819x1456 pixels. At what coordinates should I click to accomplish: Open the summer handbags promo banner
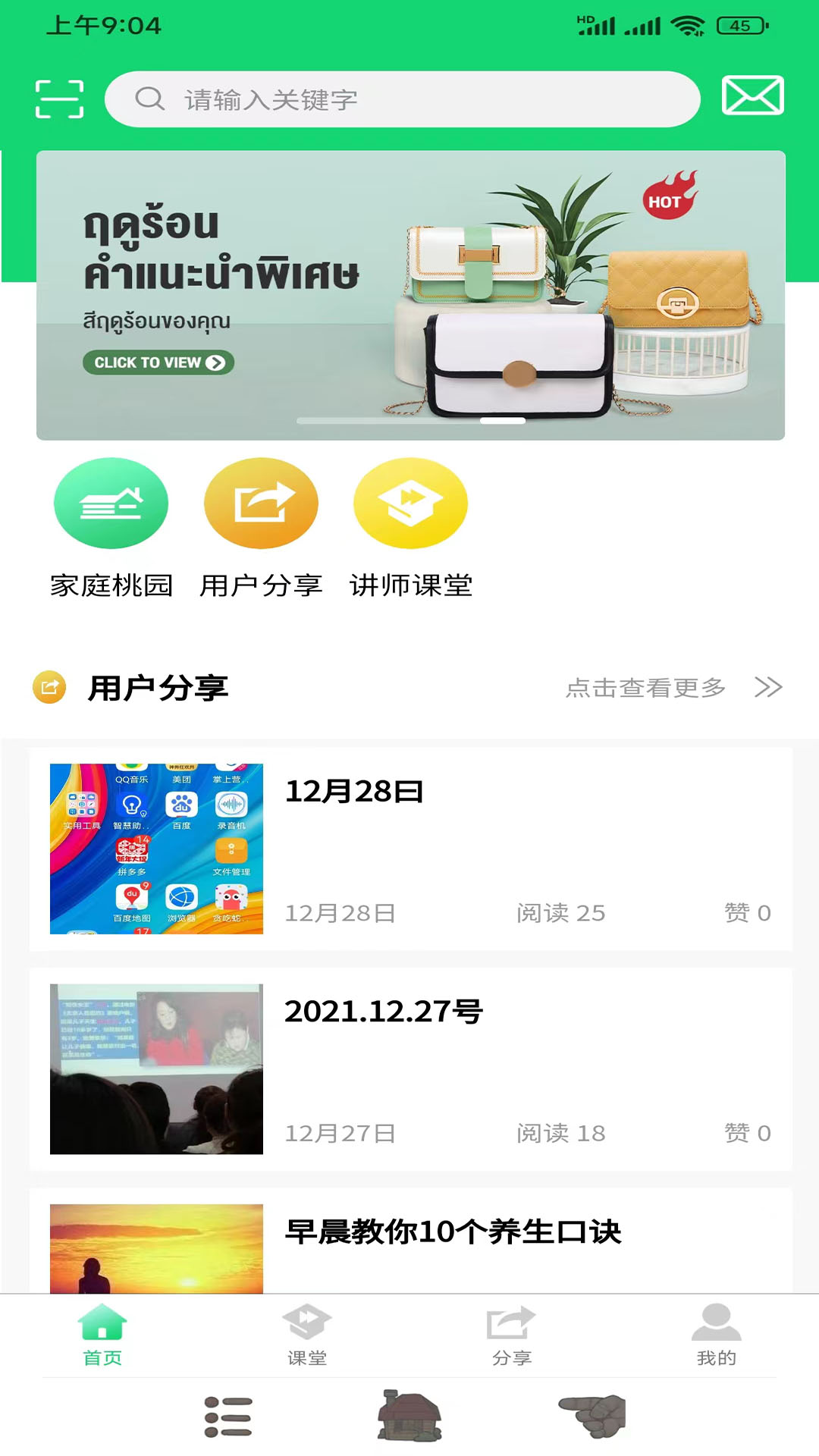pyautogui.click(x=410, y=295)
